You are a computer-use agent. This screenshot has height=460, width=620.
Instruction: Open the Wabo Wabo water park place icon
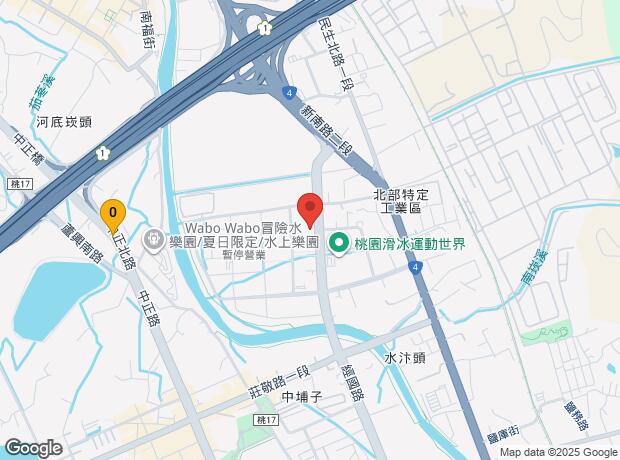pyautogui.click(x=153, y=241)
